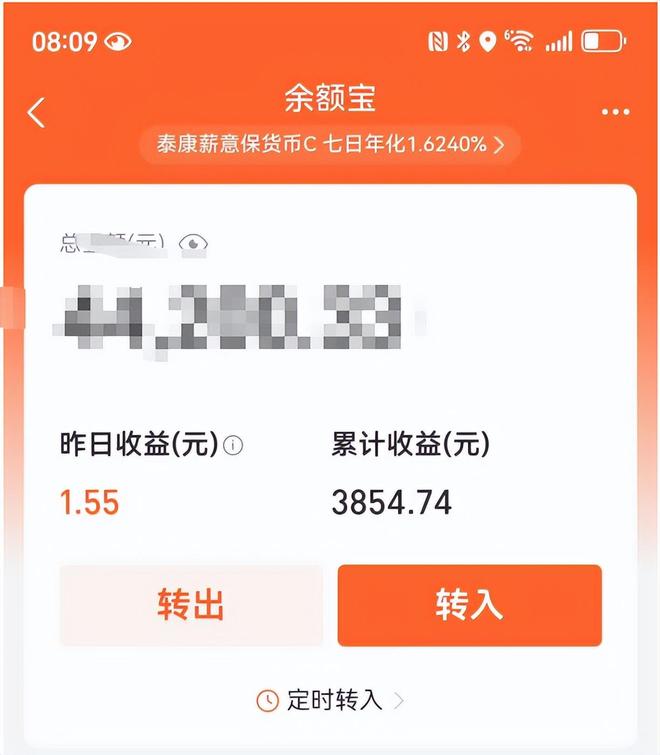Show info about 昨日收益
Image resolution: width=660 pixels, height=755 pixels.
pyautogui.click(x=233, y=446)
